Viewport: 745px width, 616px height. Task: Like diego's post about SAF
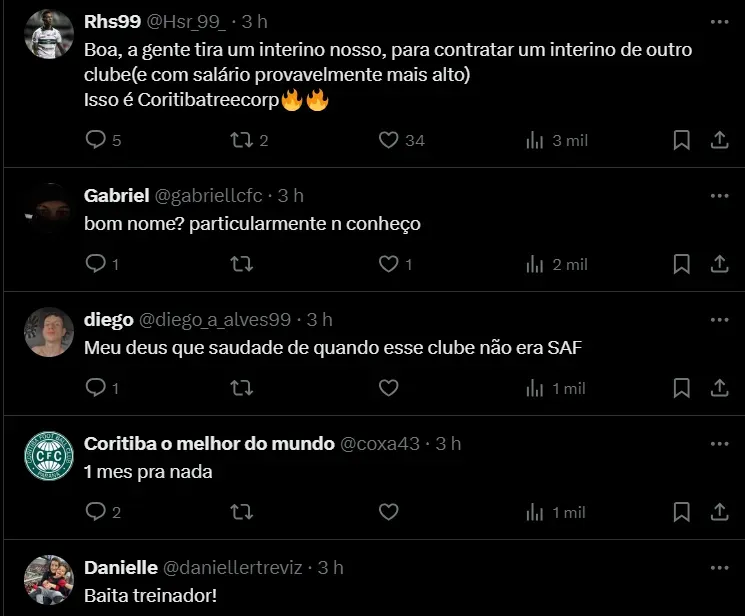389,388
